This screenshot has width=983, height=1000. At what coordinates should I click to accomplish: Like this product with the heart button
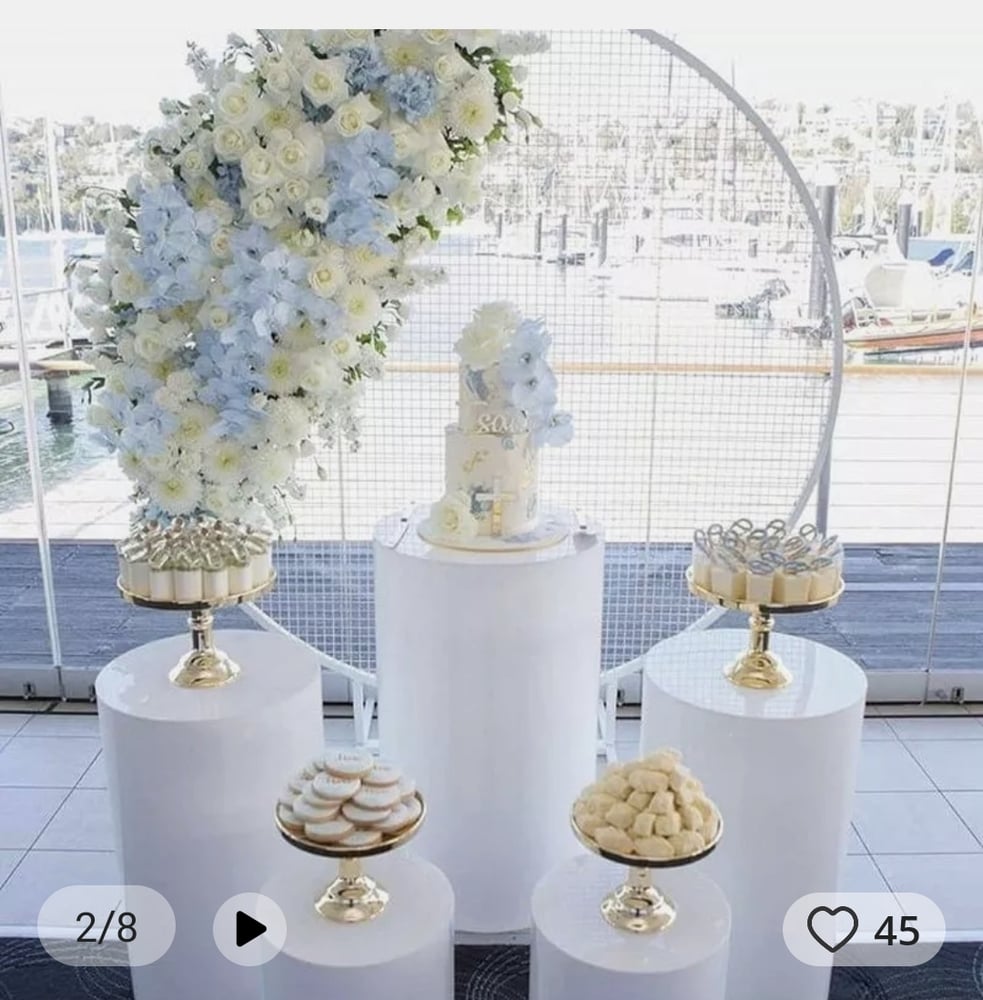(833, 929)
